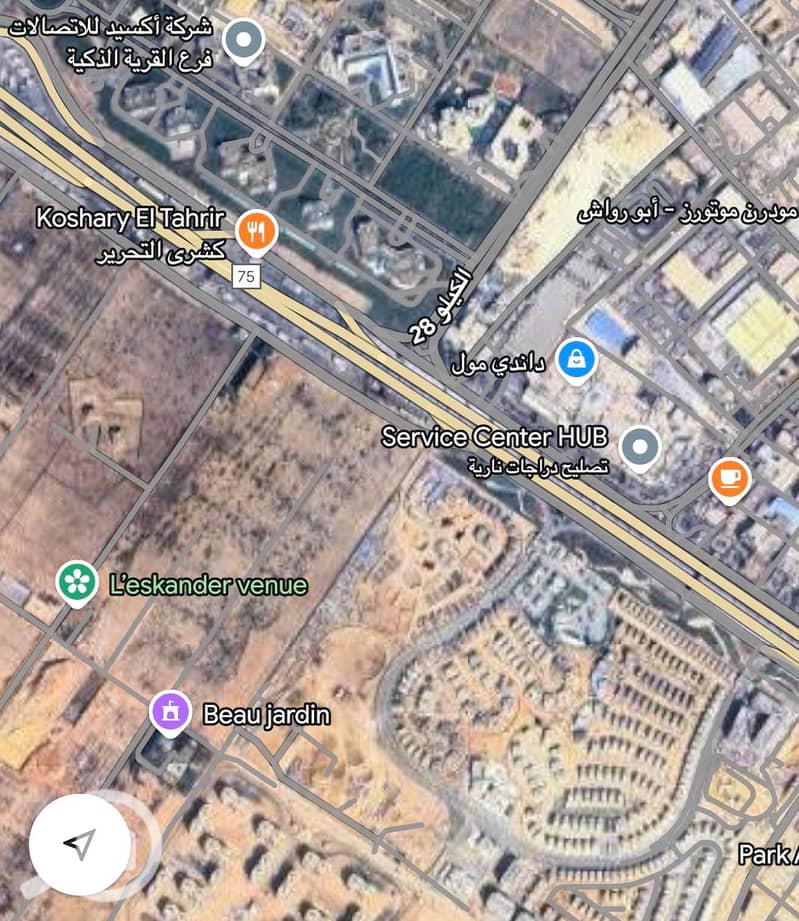The width and height of the screenshot is (799, 921).
Task: Select the Service Center HUB pin
Action: point(640,447)
